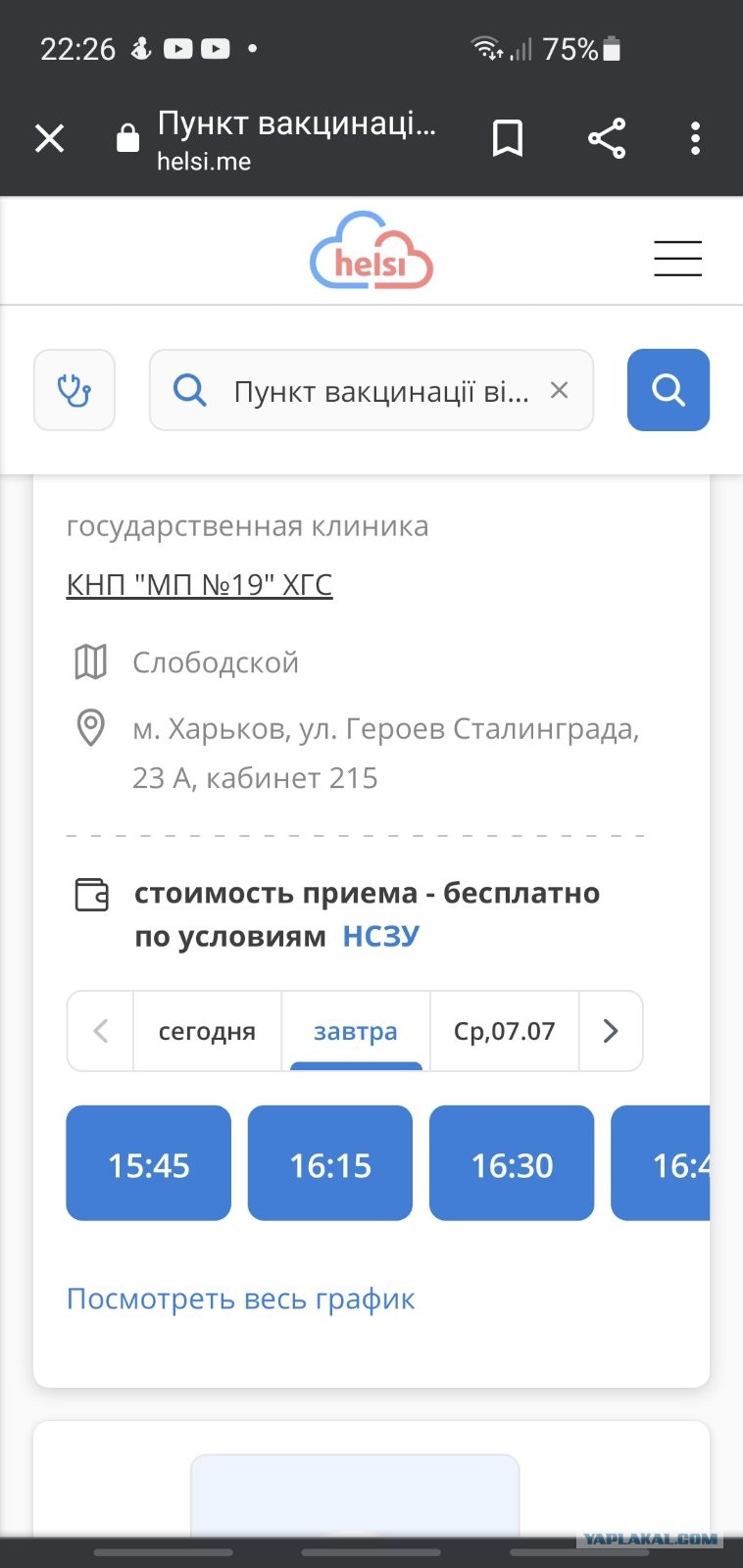This screenshot has width=743, height=1568.
Task: Bookmark this helsi.me page
Action: point(507,138)
